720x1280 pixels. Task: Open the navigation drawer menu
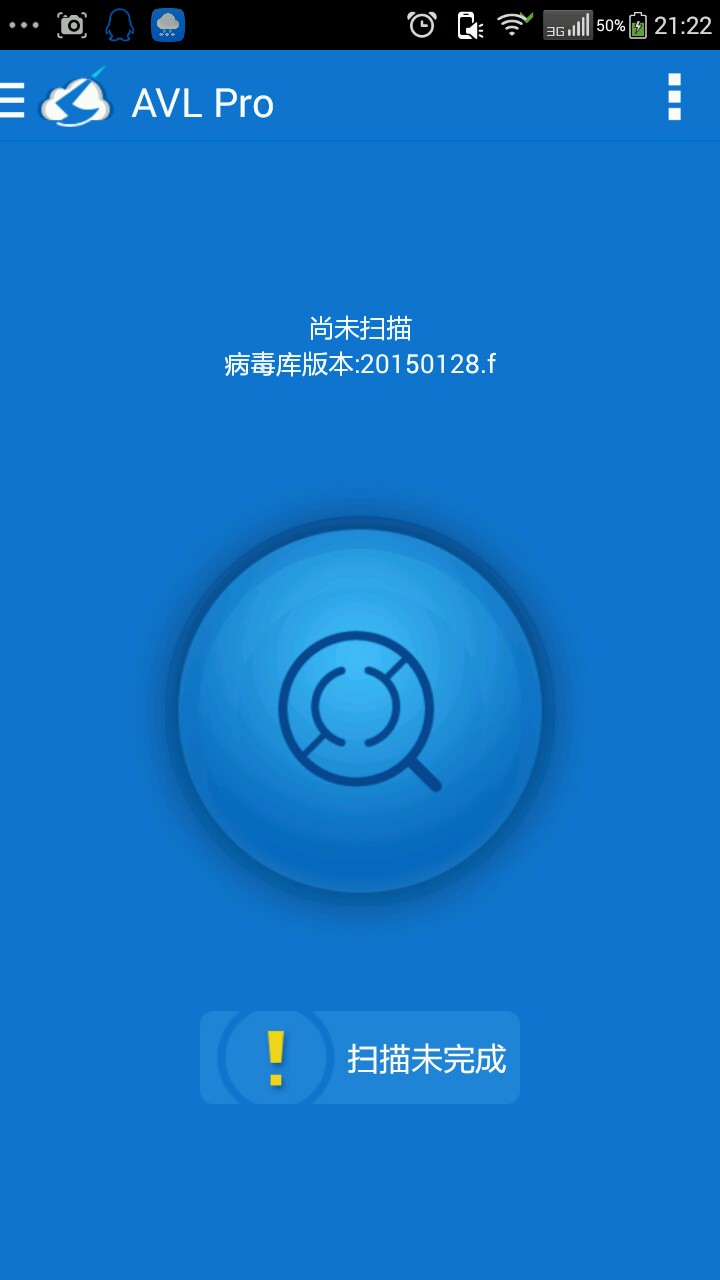click(14, 101)
